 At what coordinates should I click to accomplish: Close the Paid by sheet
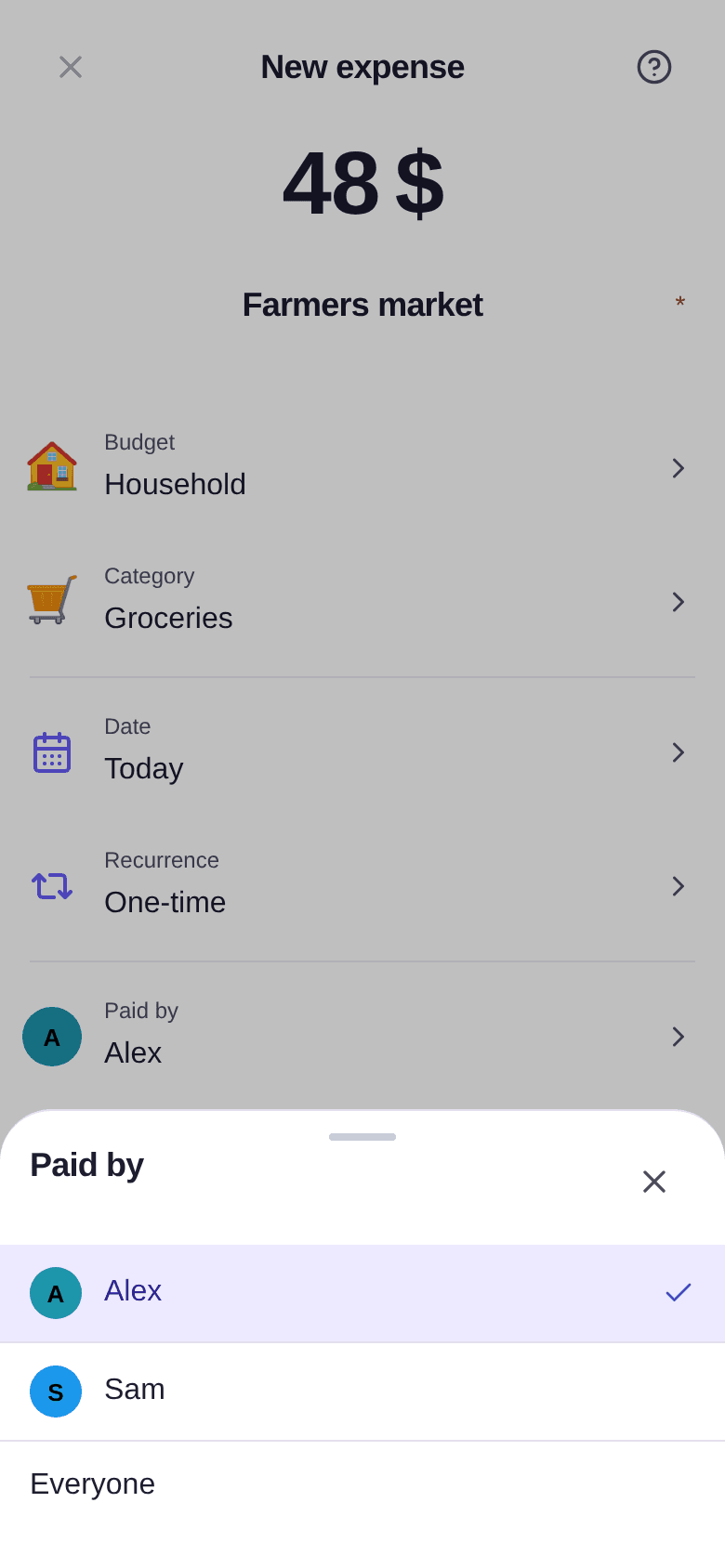click(x=654, y=1182)
